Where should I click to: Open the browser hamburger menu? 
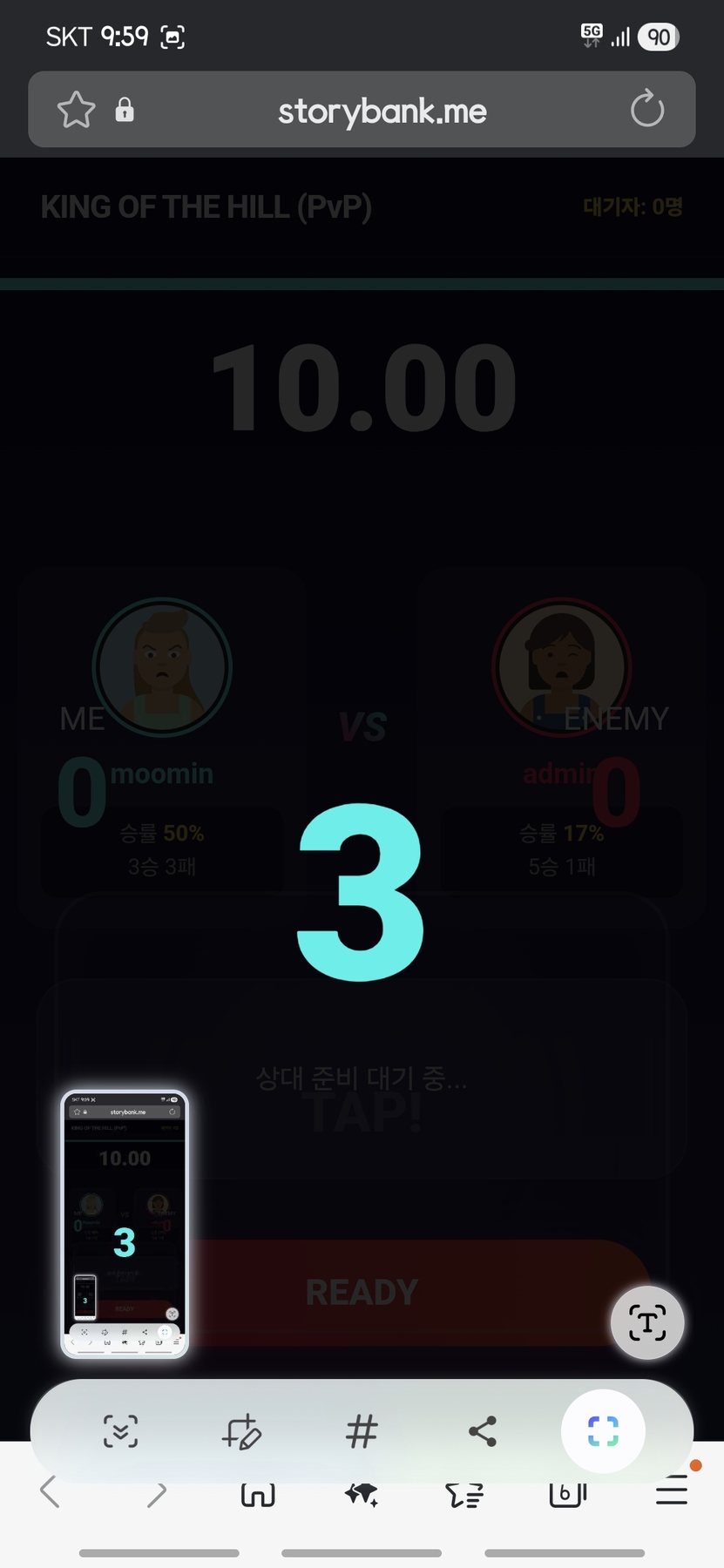tap(672, 1492)
